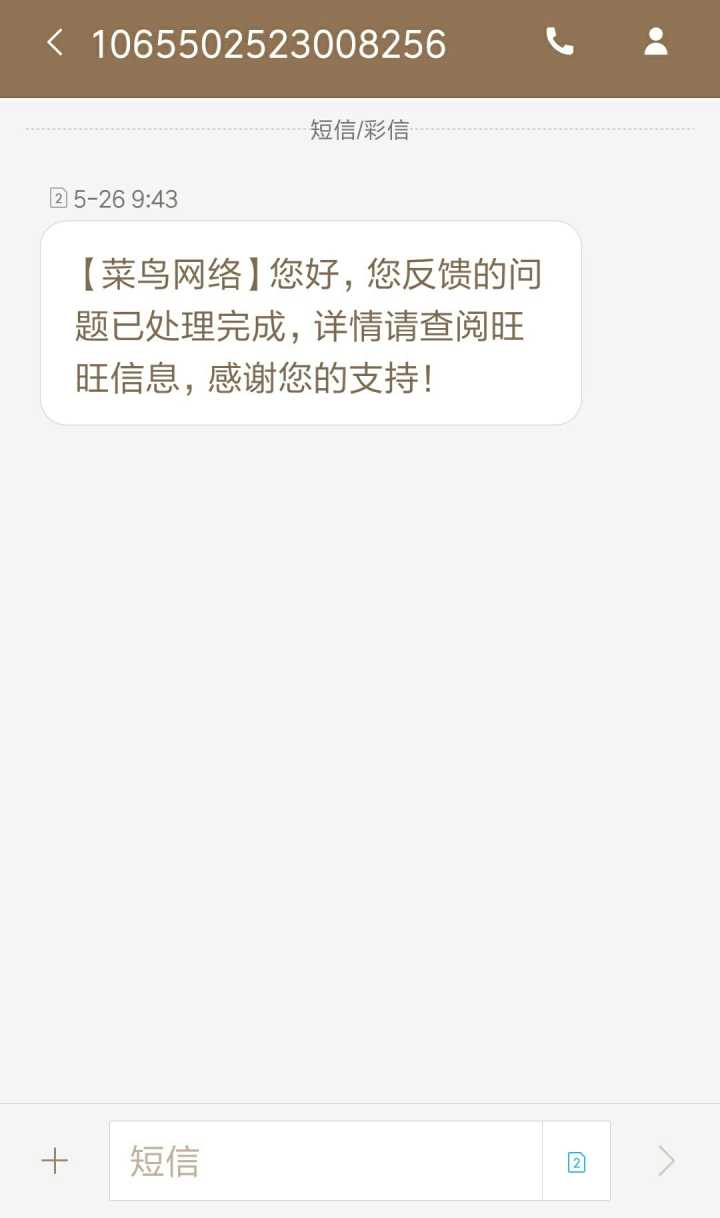Tap the plus icon to add an attachment
This screenshot has width=720, height=1218.
click(54, 1161)
